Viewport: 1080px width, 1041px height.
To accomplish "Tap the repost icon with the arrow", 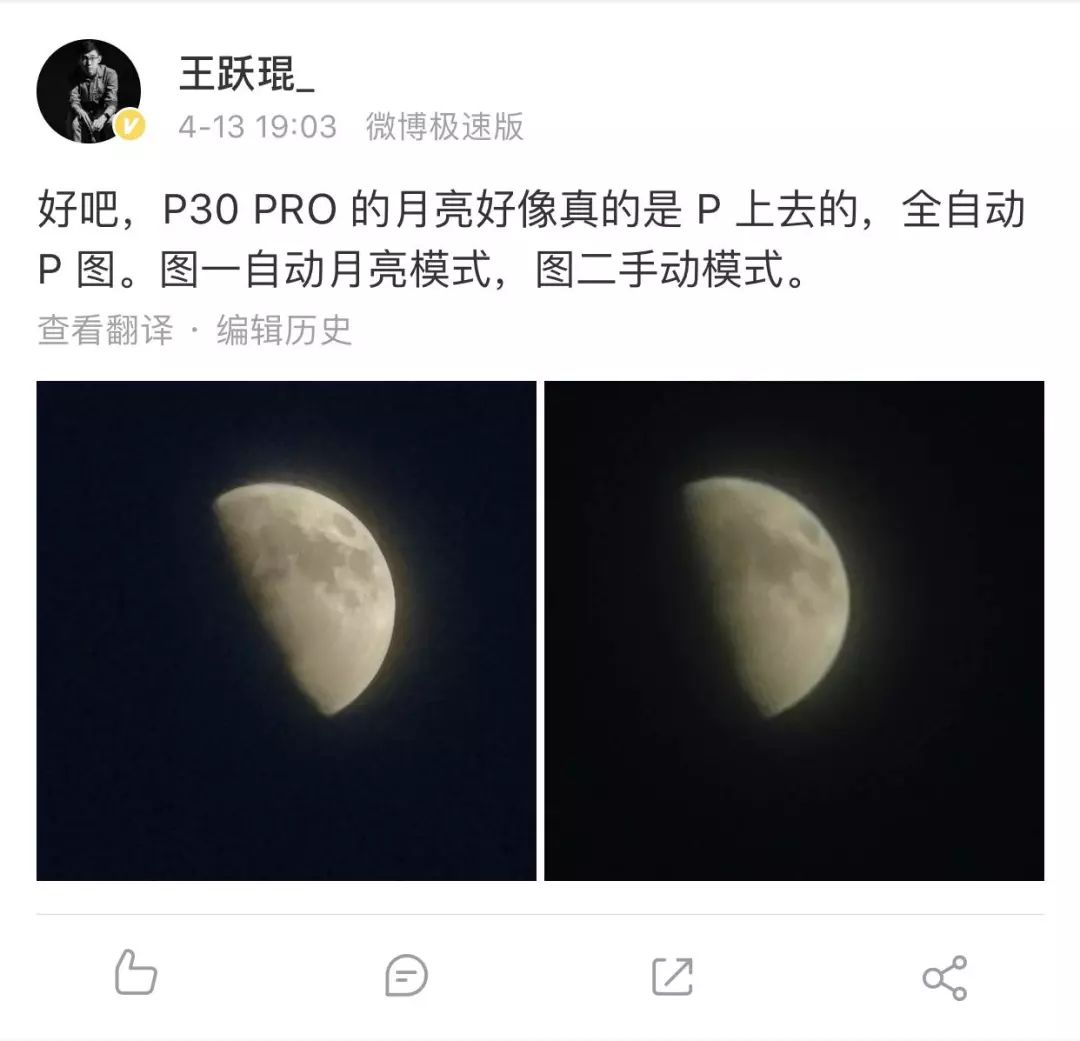I will (x=672, y=975).
